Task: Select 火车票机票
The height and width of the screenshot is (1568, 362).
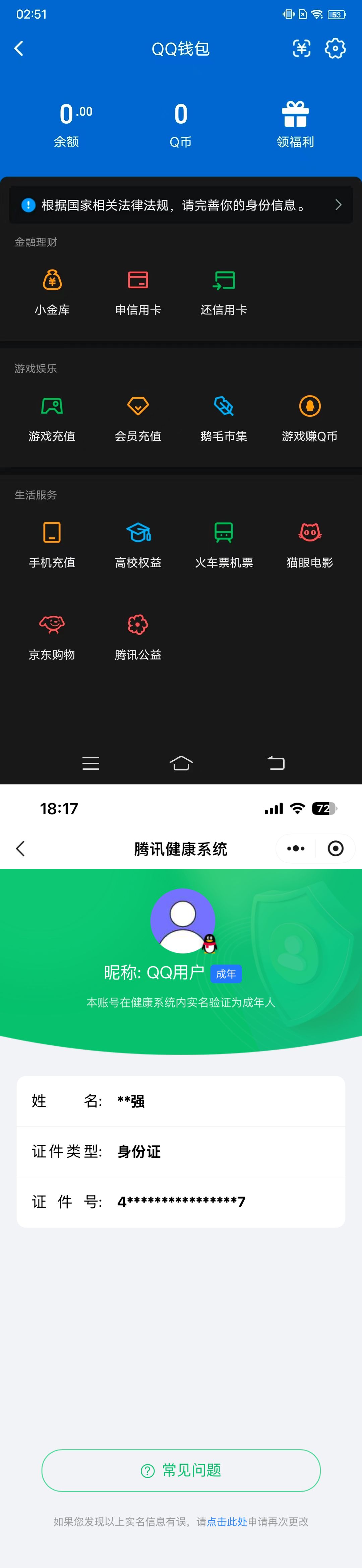Action: point(224,544)
